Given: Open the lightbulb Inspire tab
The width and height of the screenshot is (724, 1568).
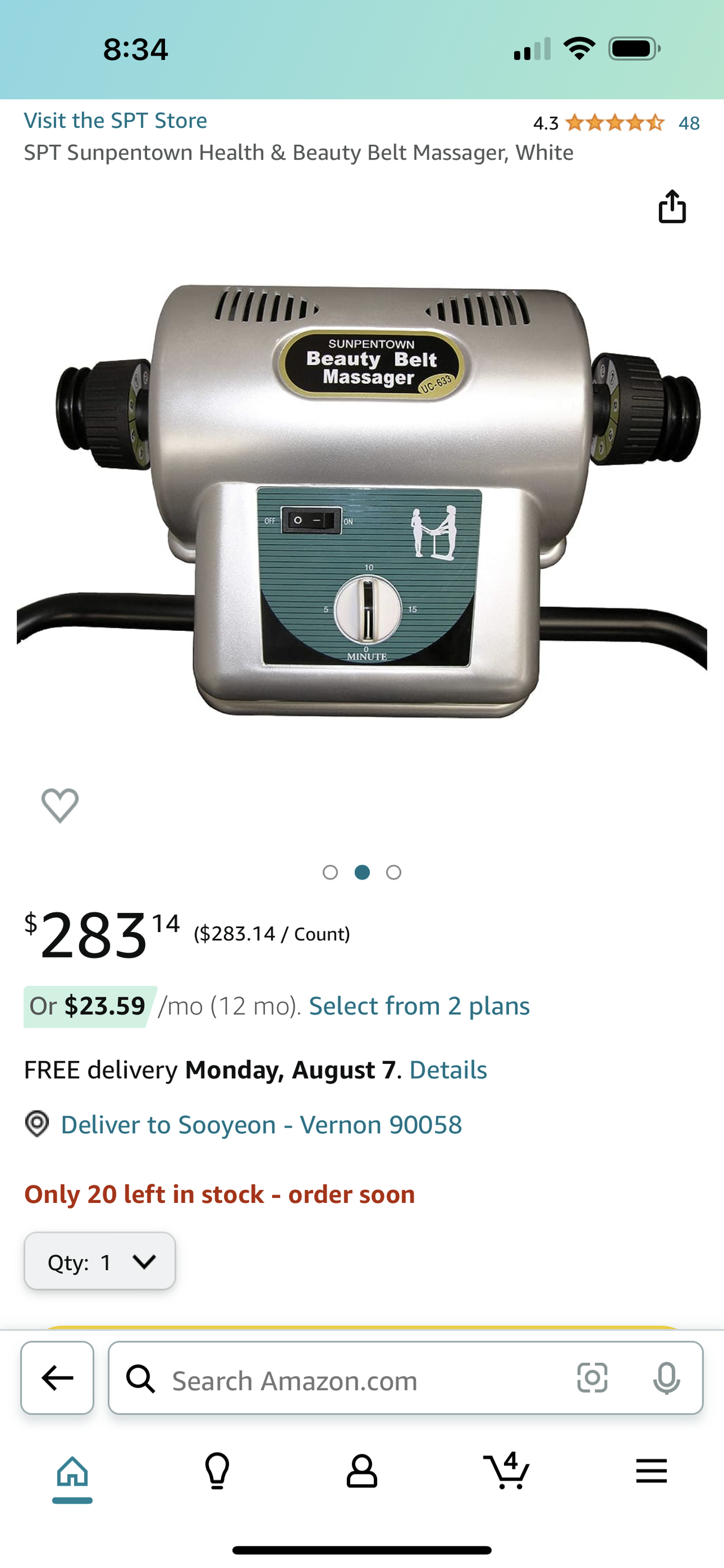Looking at the screenshot, I should click(x=217, y=1472).
